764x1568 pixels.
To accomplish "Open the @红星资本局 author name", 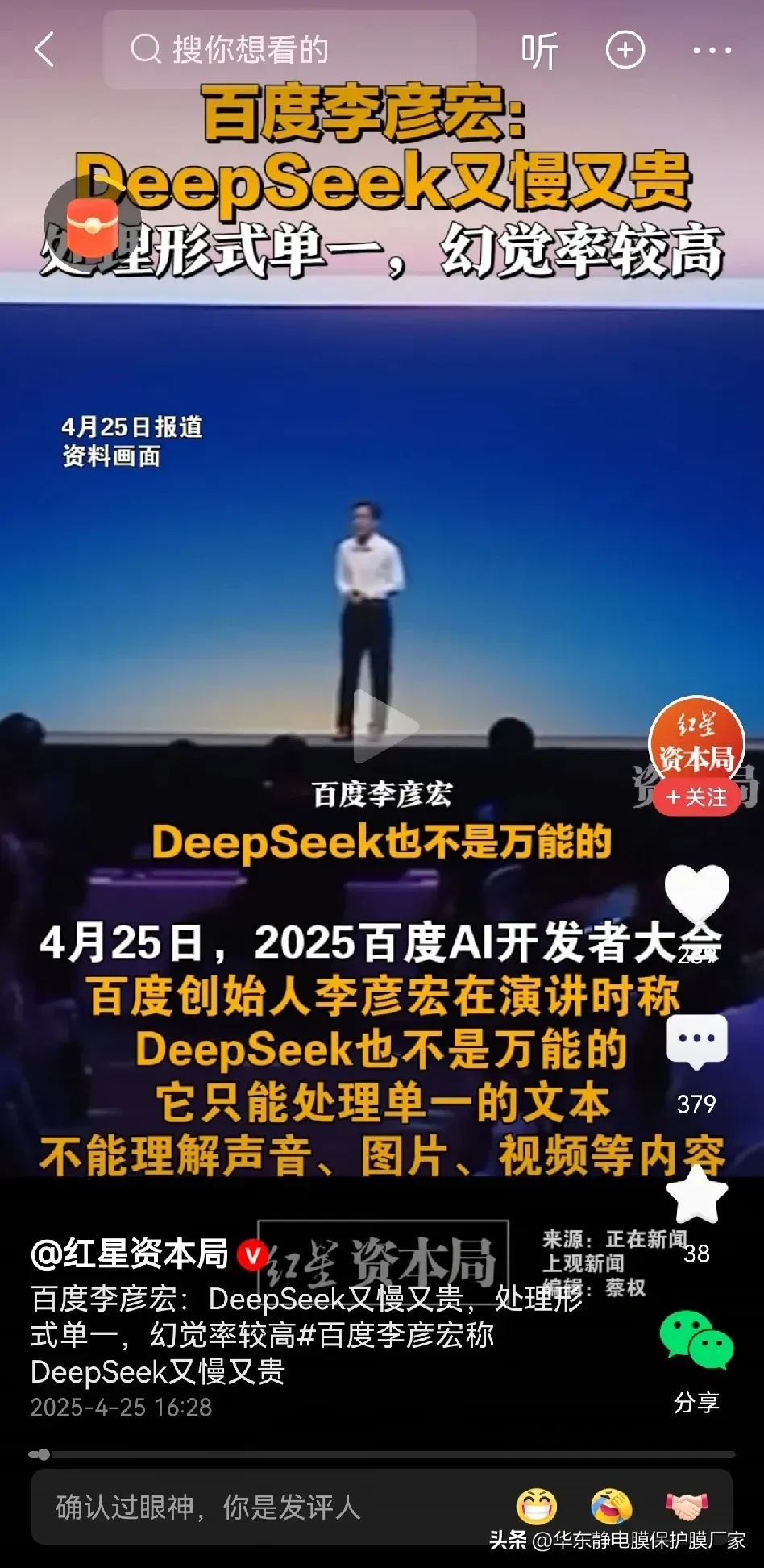I will (x=129, y=1254).
